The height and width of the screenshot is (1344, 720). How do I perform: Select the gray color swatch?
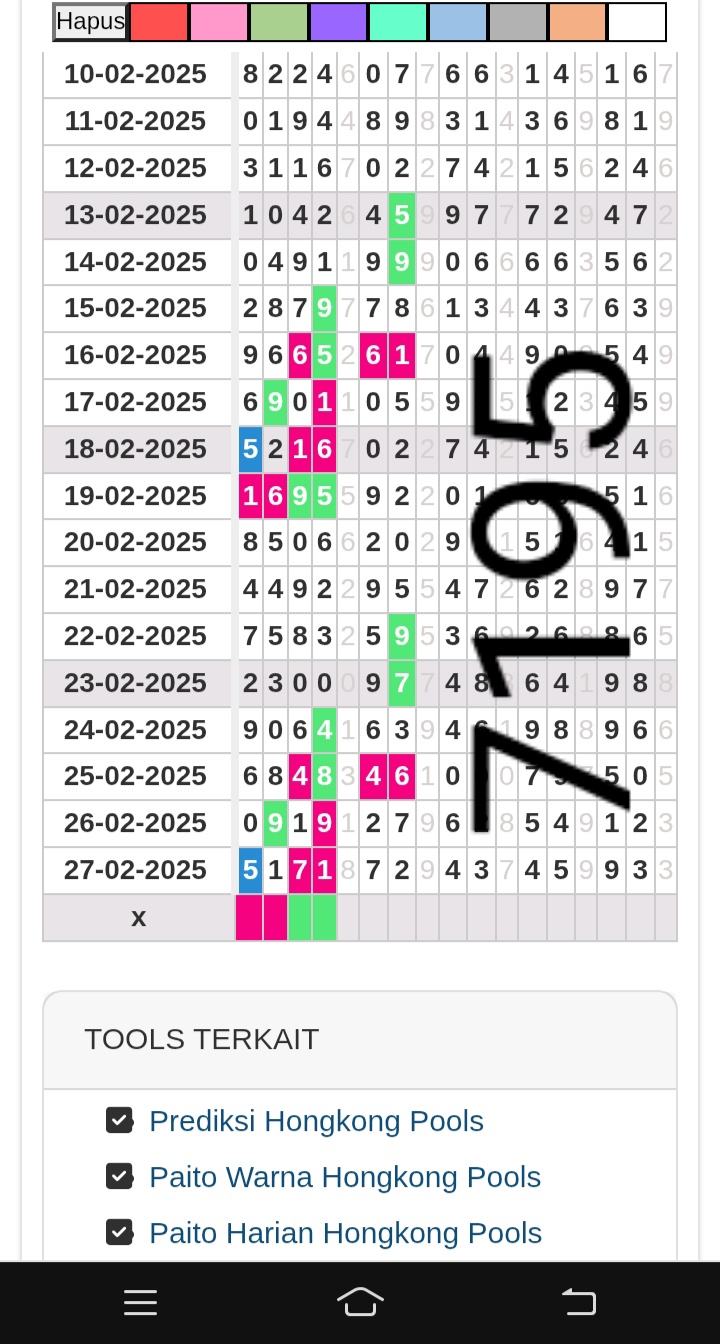coord(518,22)
